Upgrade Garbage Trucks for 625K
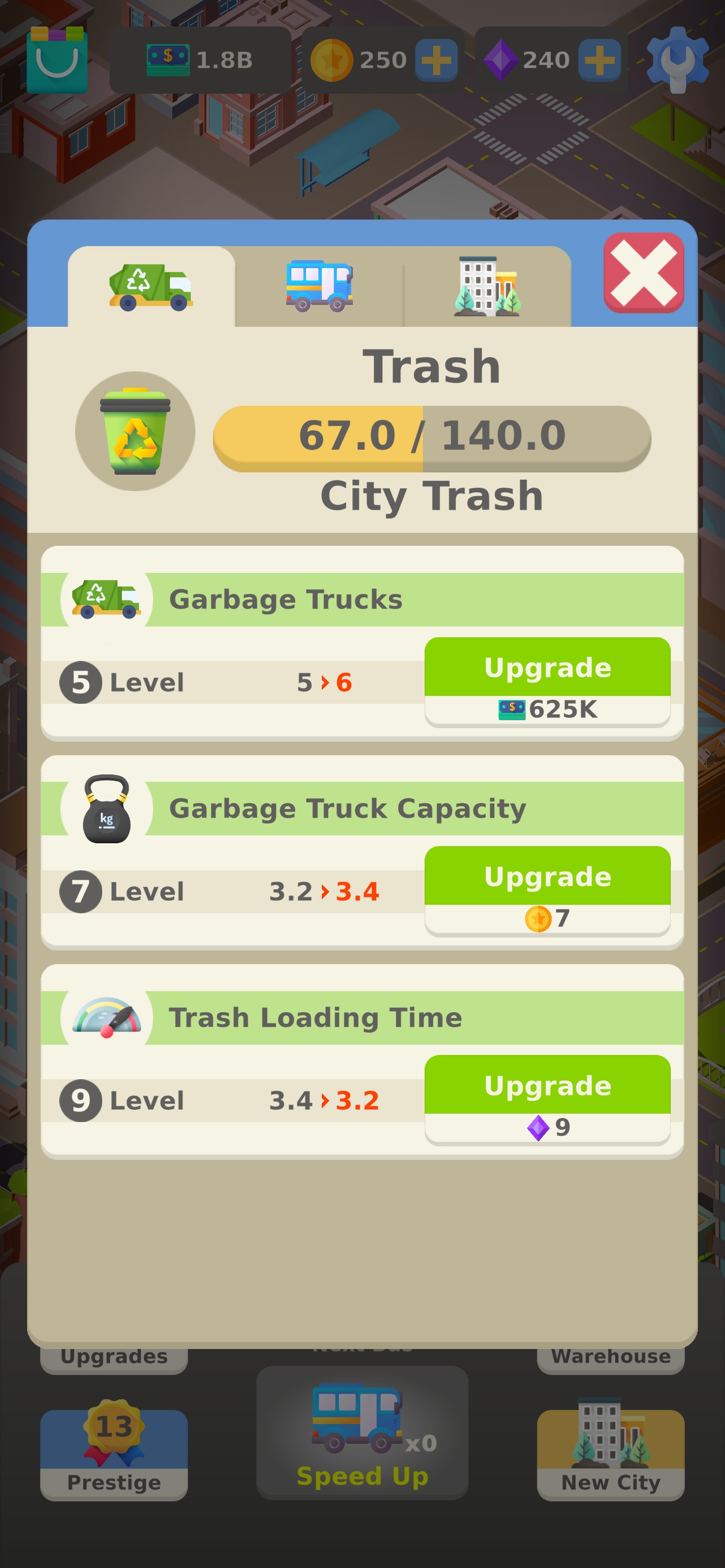 [547, 682]
